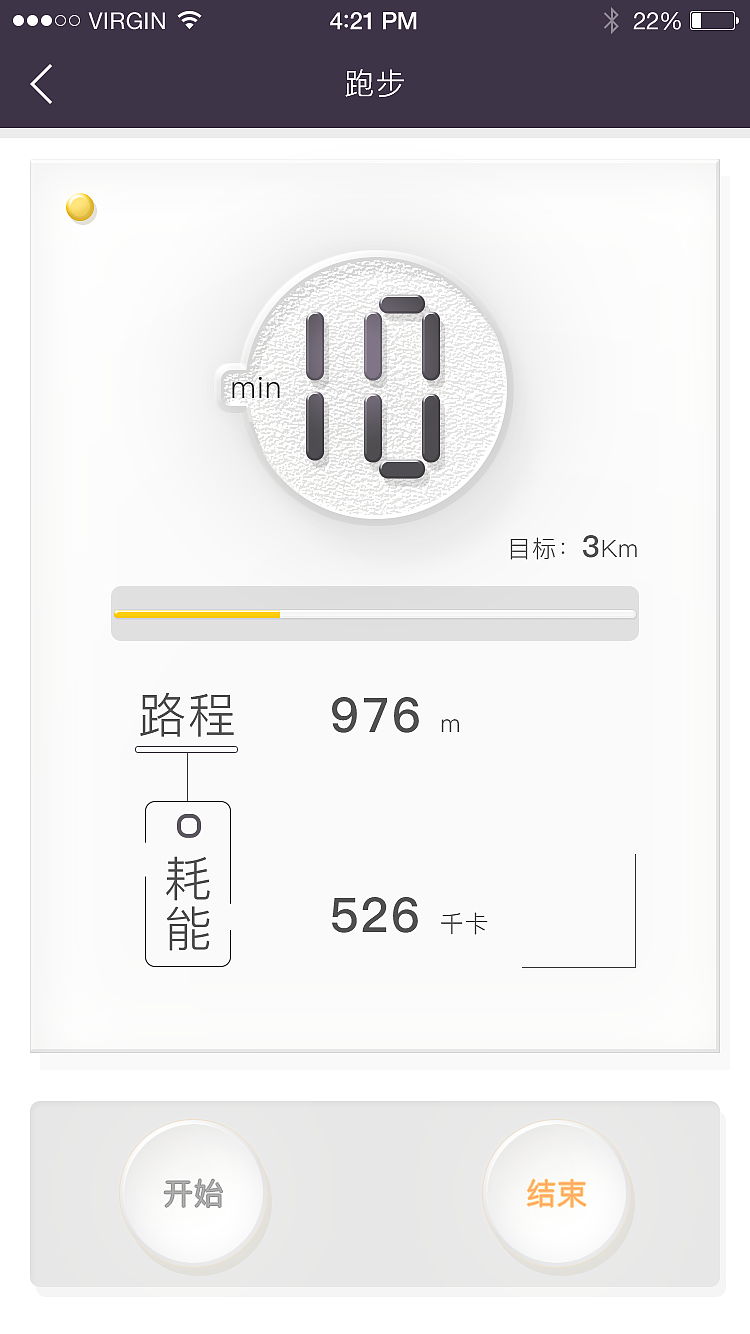Tap the small circle above 耗能
Image resolution: width=750 pixels, height=1334 pixels.
(187, 825)
